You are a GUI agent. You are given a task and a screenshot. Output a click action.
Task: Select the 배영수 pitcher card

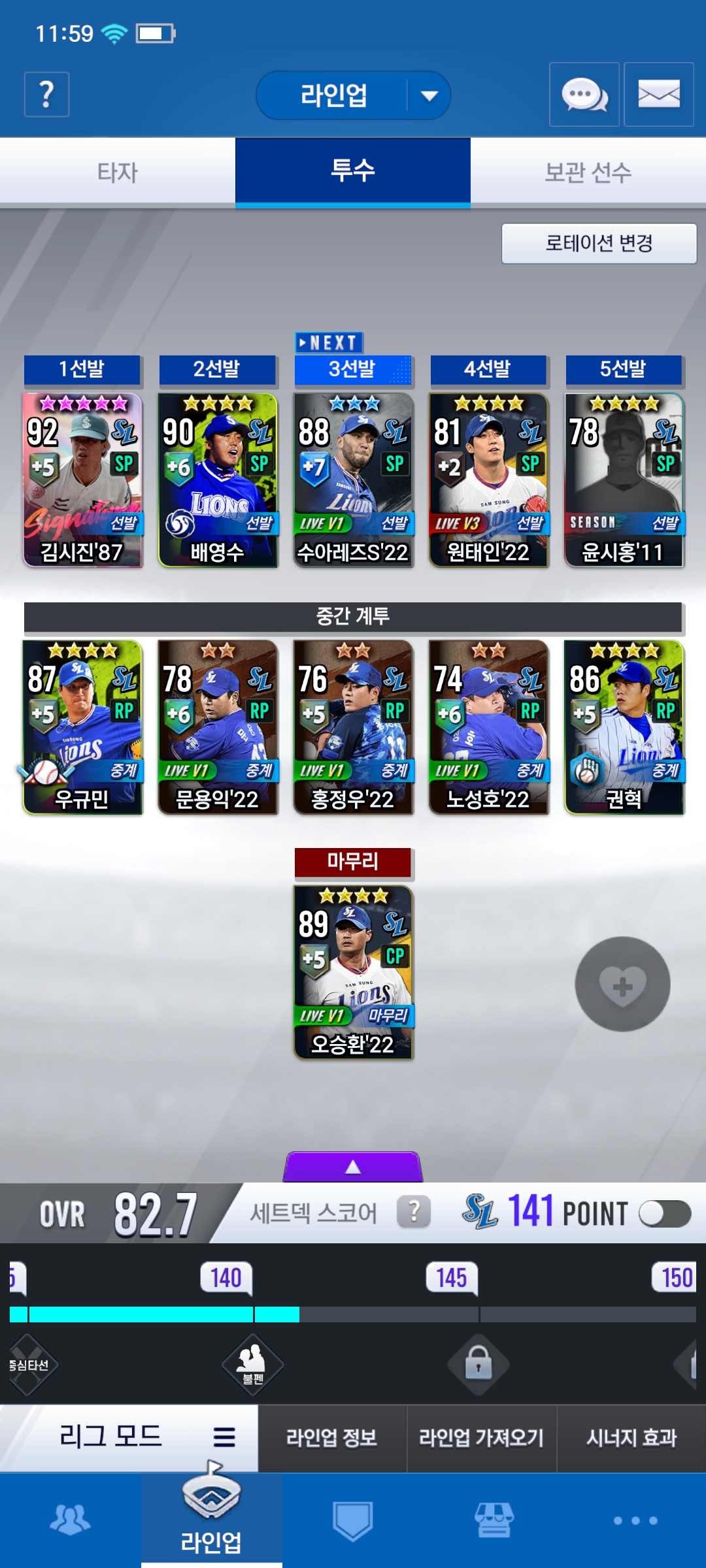tap(218, 480)
